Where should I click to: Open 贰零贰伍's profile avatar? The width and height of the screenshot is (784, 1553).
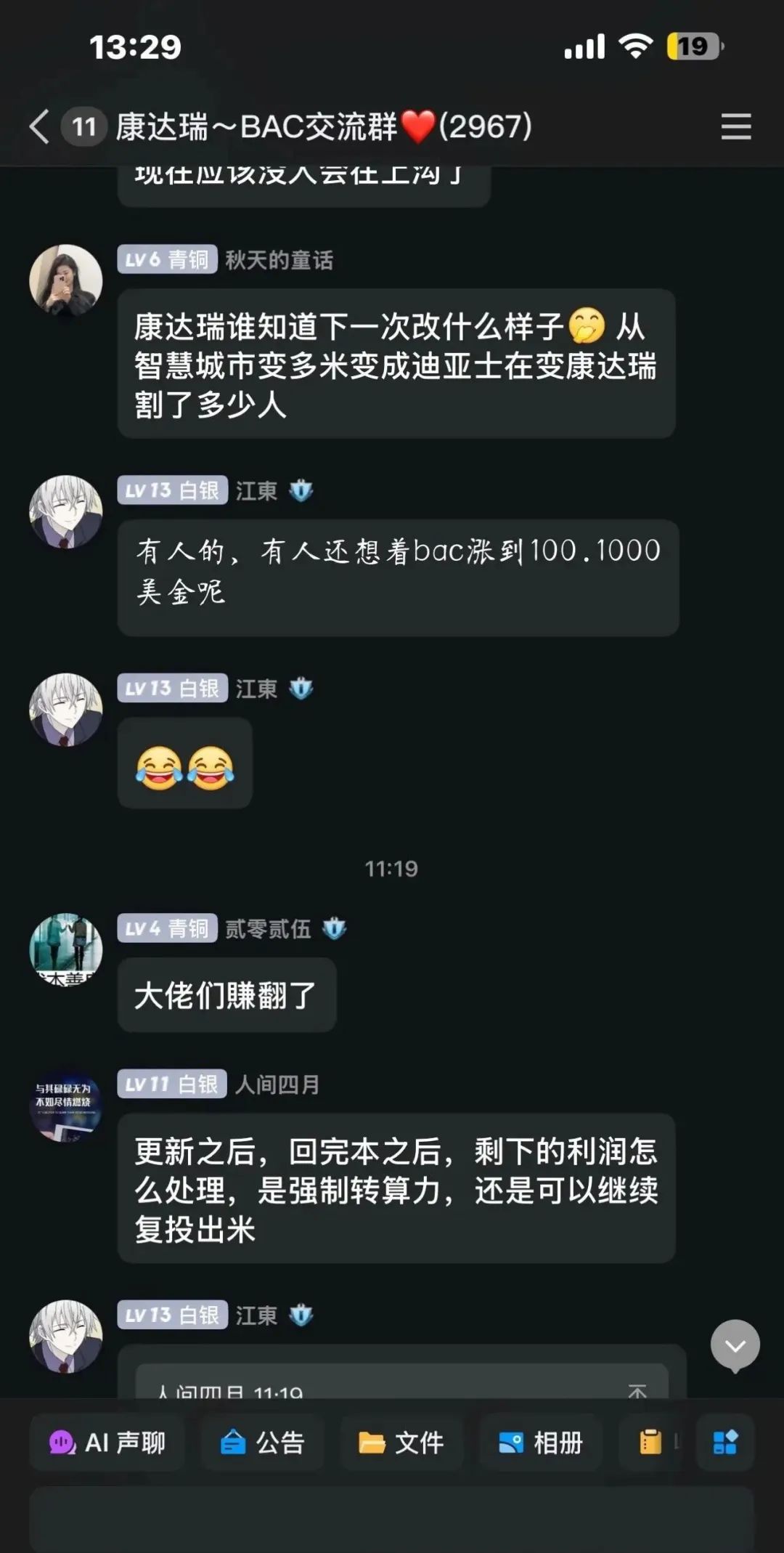[65, 949]
